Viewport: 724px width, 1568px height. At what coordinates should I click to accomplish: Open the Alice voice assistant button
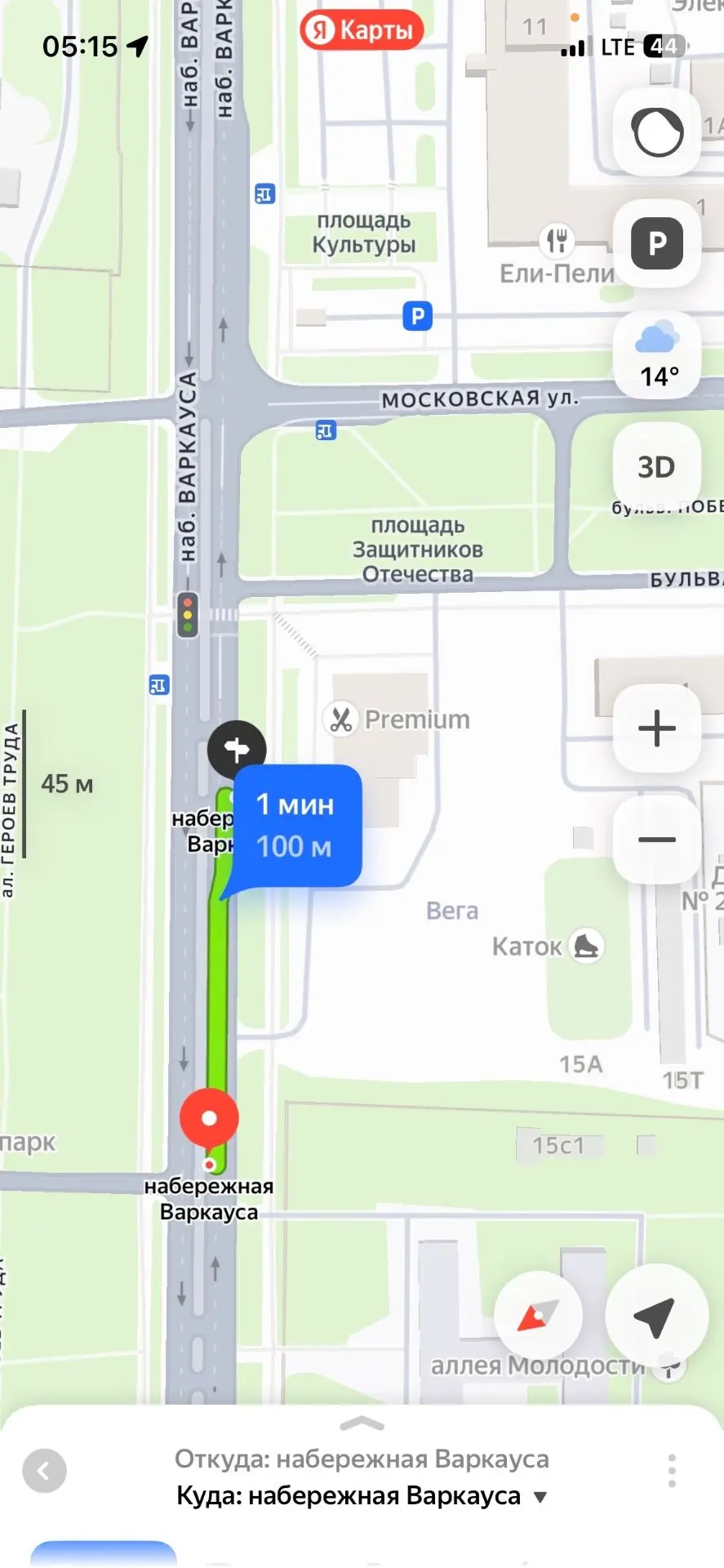click(657, 131)
